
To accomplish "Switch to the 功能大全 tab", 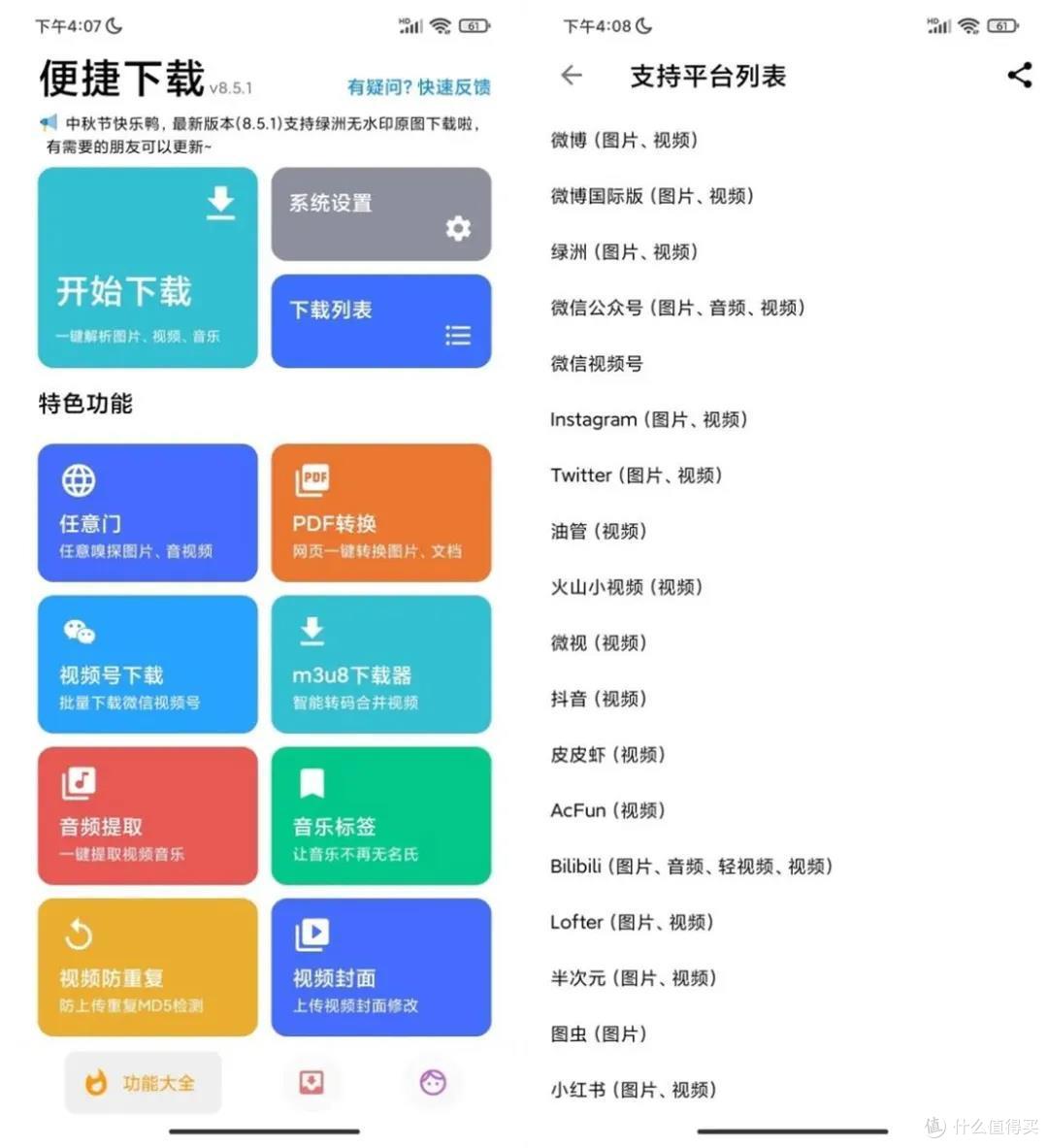I will [142, 1082].
